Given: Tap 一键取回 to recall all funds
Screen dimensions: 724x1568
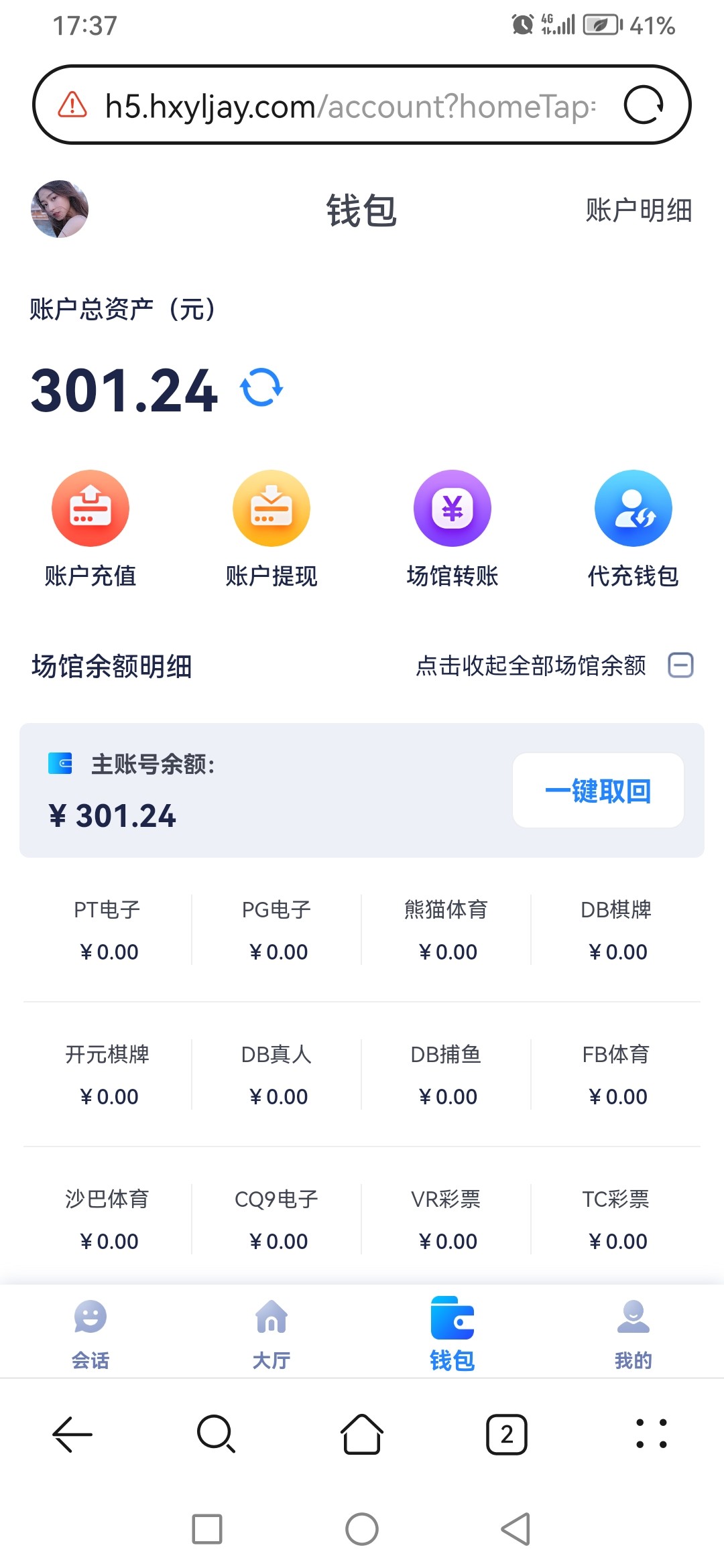Looking at the screenshot, I should click(598, 791).
